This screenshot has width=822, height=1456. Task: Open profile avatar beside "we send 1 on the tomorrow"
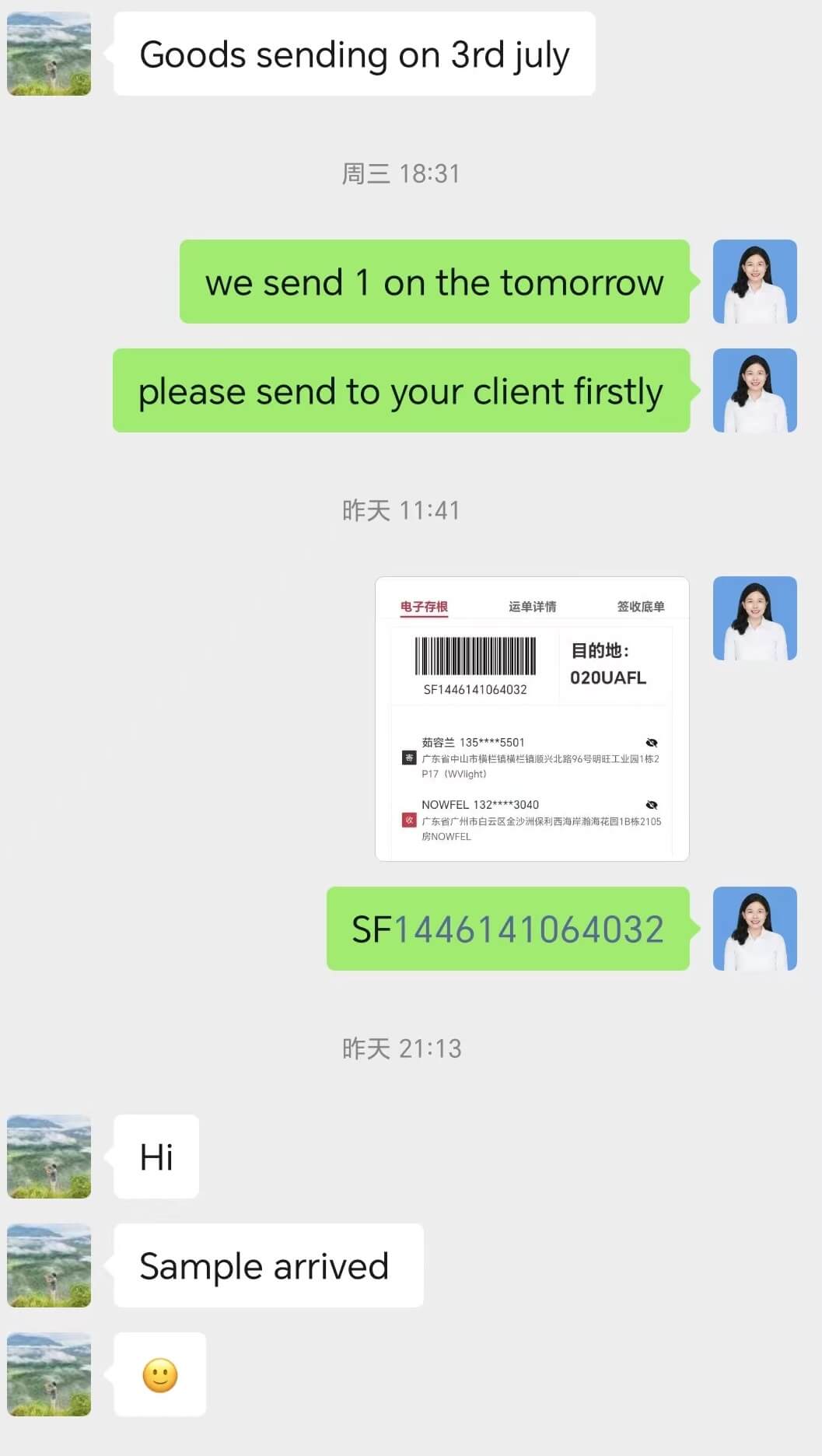[754, 282]
